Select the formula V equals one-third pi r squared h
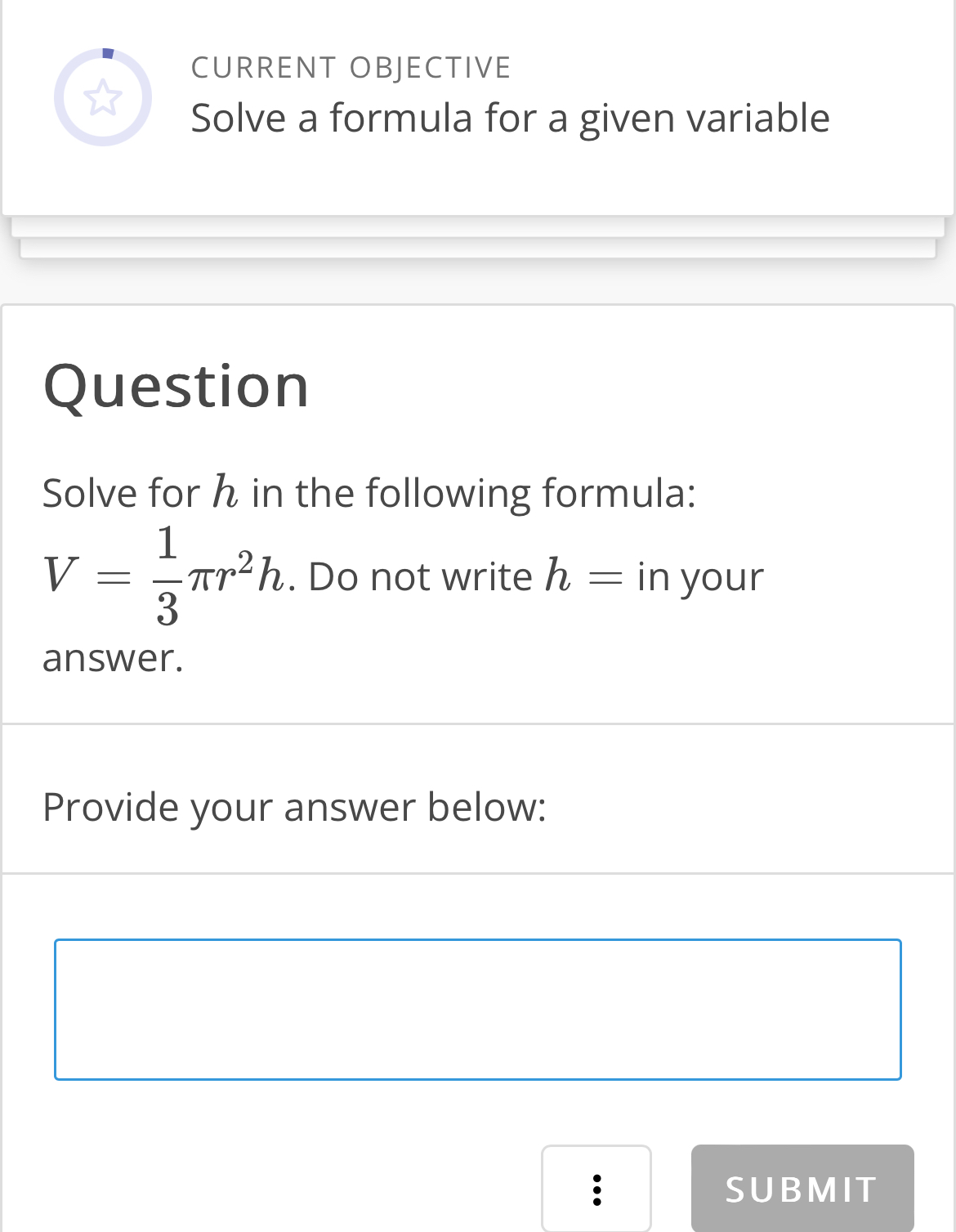Image resolution: width=956 pixels, height=1232 pixels. (x=163, y=575)
